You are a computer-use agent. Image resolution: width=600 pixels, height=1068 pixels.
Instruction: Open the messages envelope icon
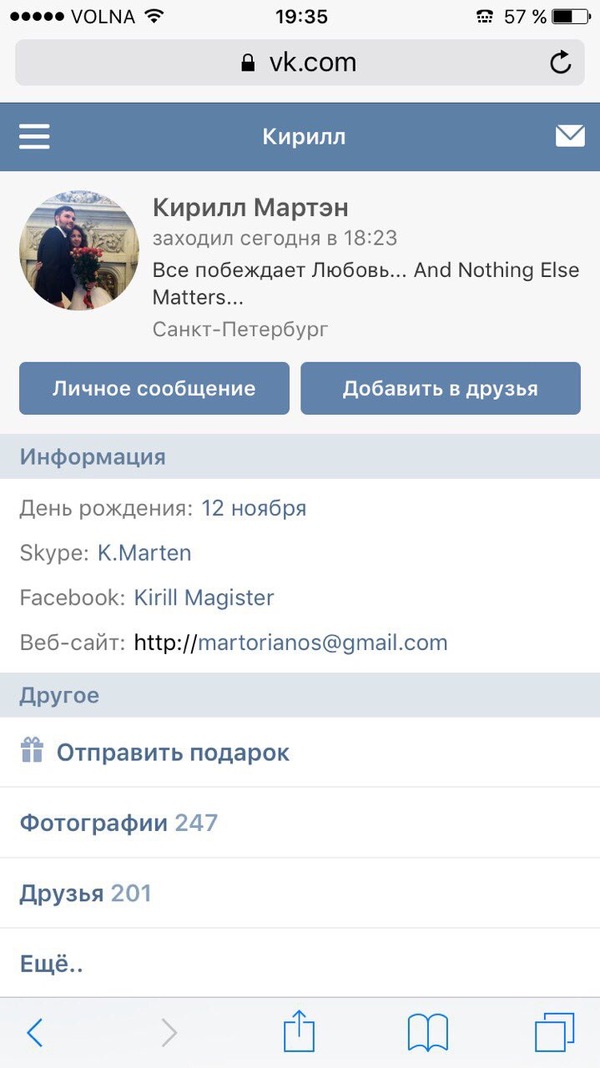tap(570, 136)
